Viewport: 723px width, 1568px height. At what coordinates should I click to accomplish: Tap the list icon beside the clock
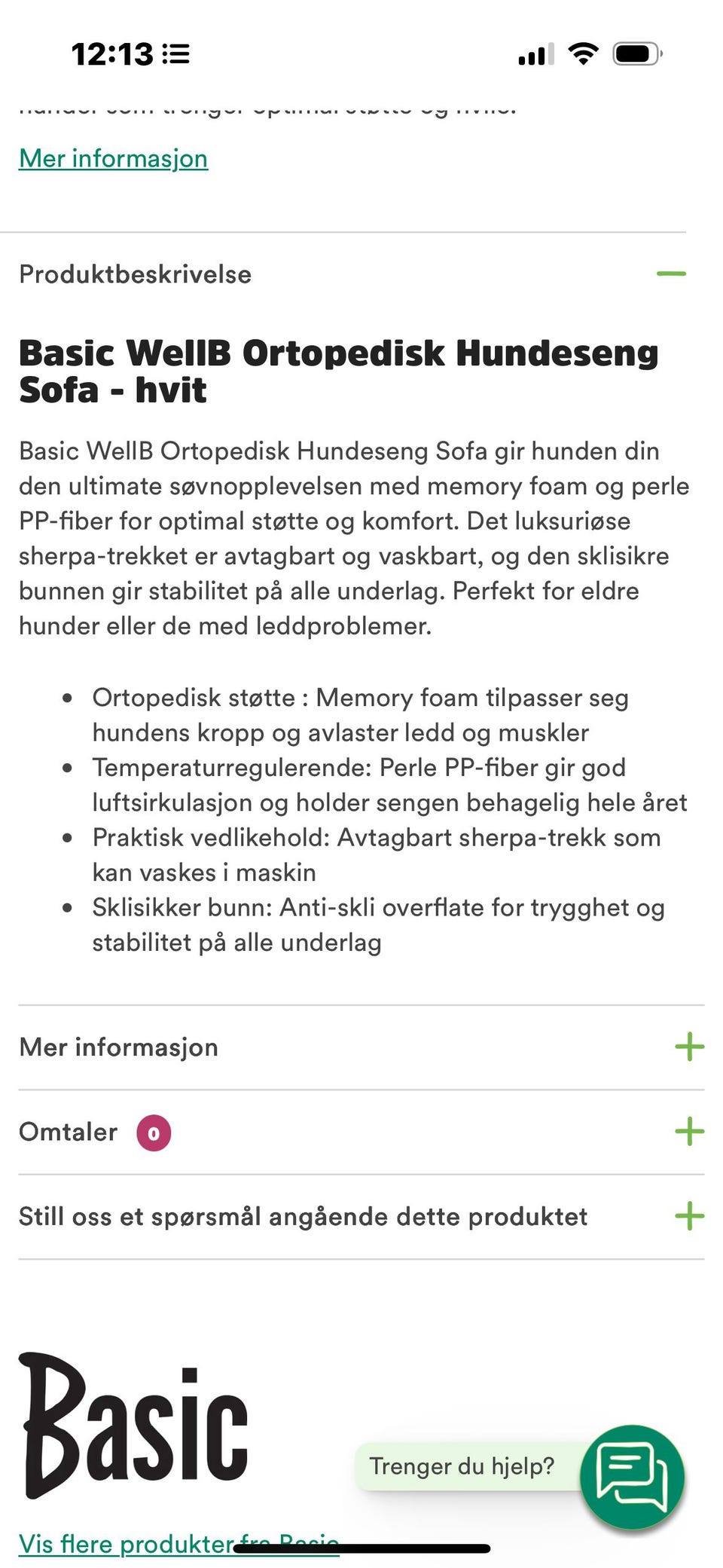click(x=175, y=53)
